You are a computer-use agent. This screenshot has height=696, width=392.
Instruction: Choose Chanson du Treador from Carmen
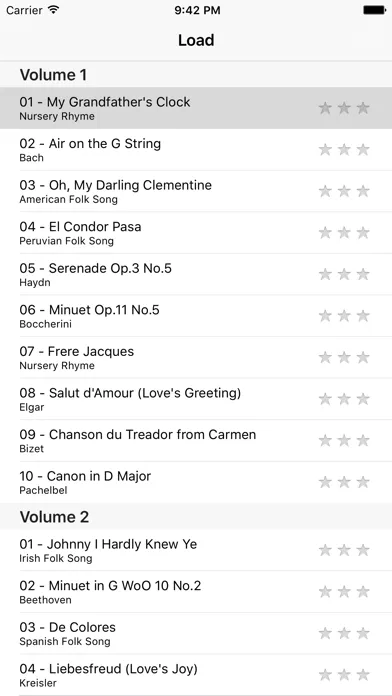click(x=196, y=440)
